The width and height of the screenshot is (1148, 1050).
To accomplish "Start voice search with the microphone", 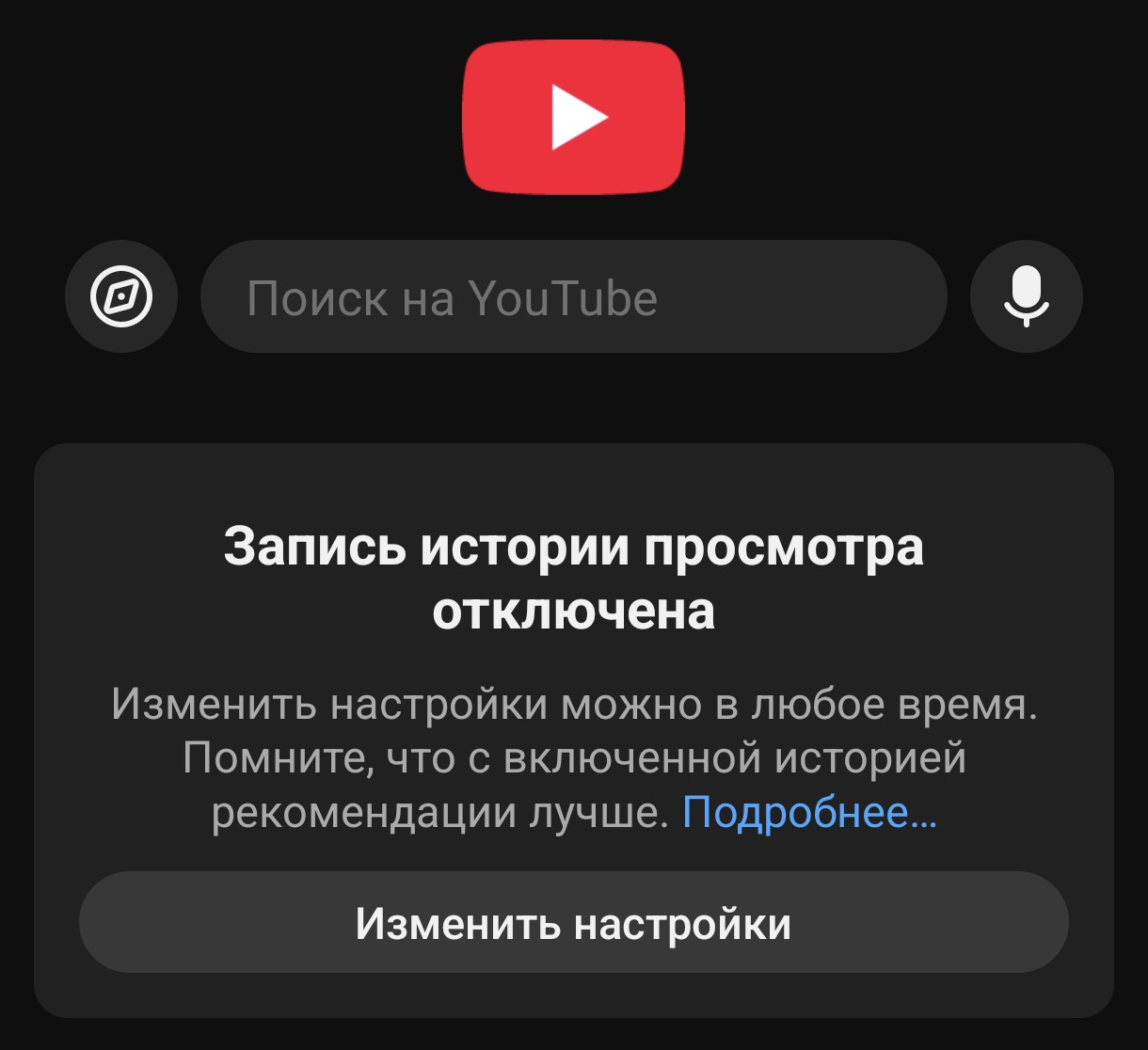I will [x=1026, y=297].
